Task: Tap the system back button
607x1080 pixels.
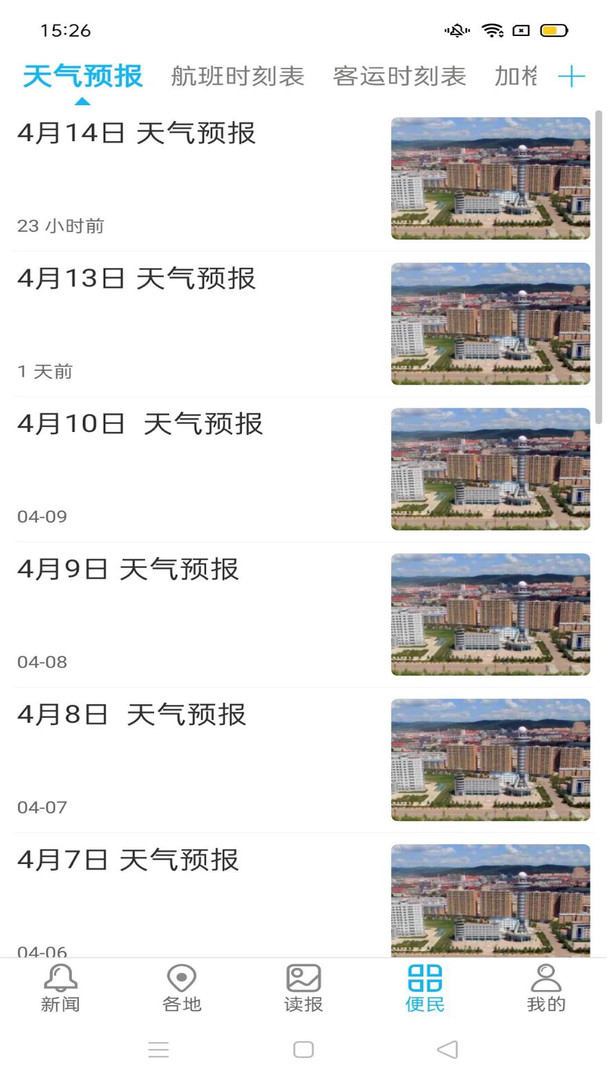Action: tap(447, 1049)
